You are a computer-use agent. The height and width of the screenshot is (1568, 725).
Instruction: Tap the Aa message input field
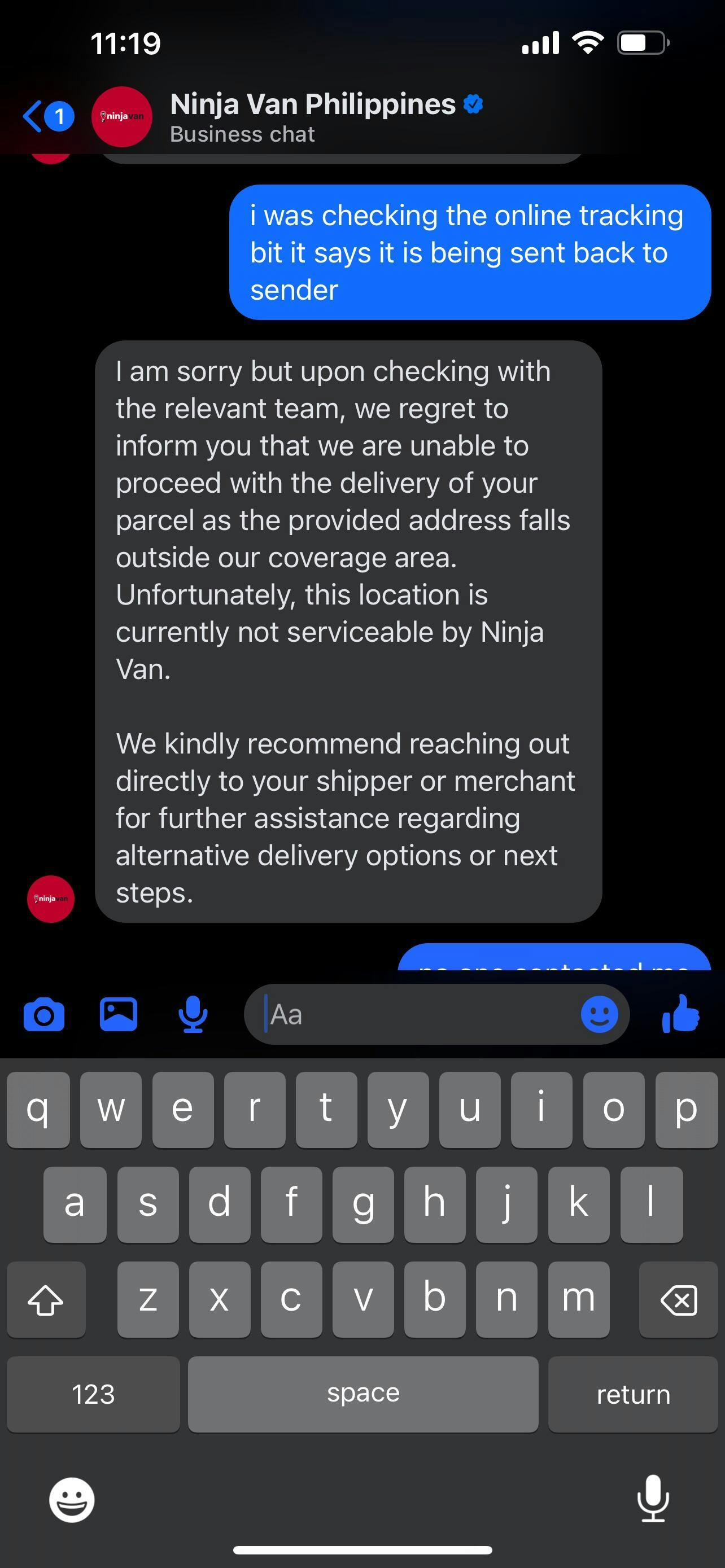point(414,1015)
